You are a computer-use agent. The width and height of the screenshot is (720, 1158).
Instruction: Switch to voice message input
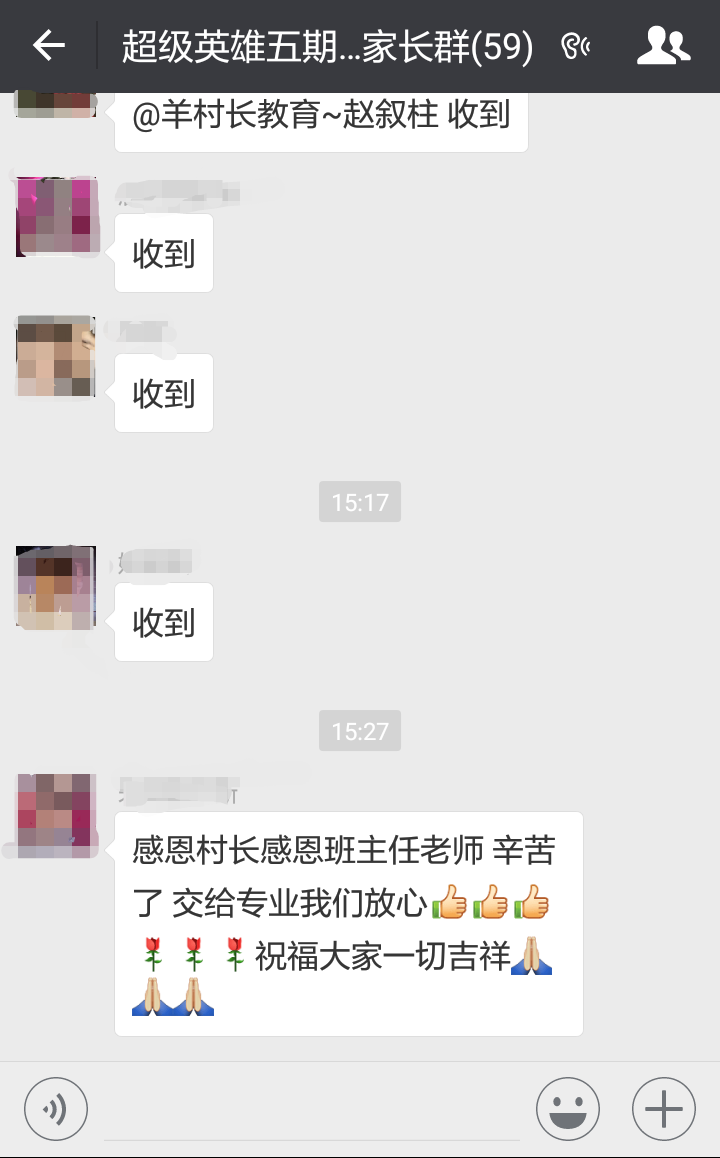[56, 1109]
